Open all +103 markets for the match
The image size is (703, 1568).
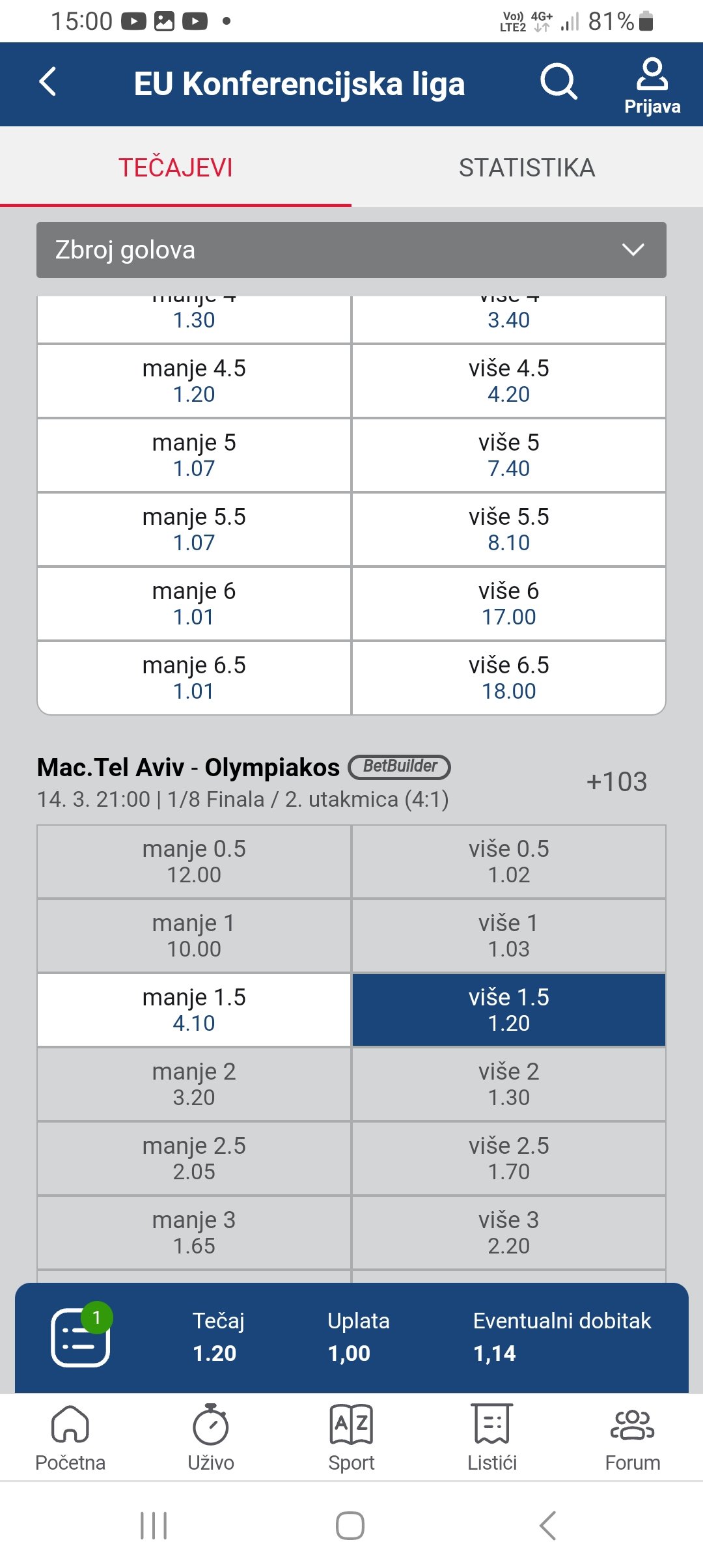616,782
